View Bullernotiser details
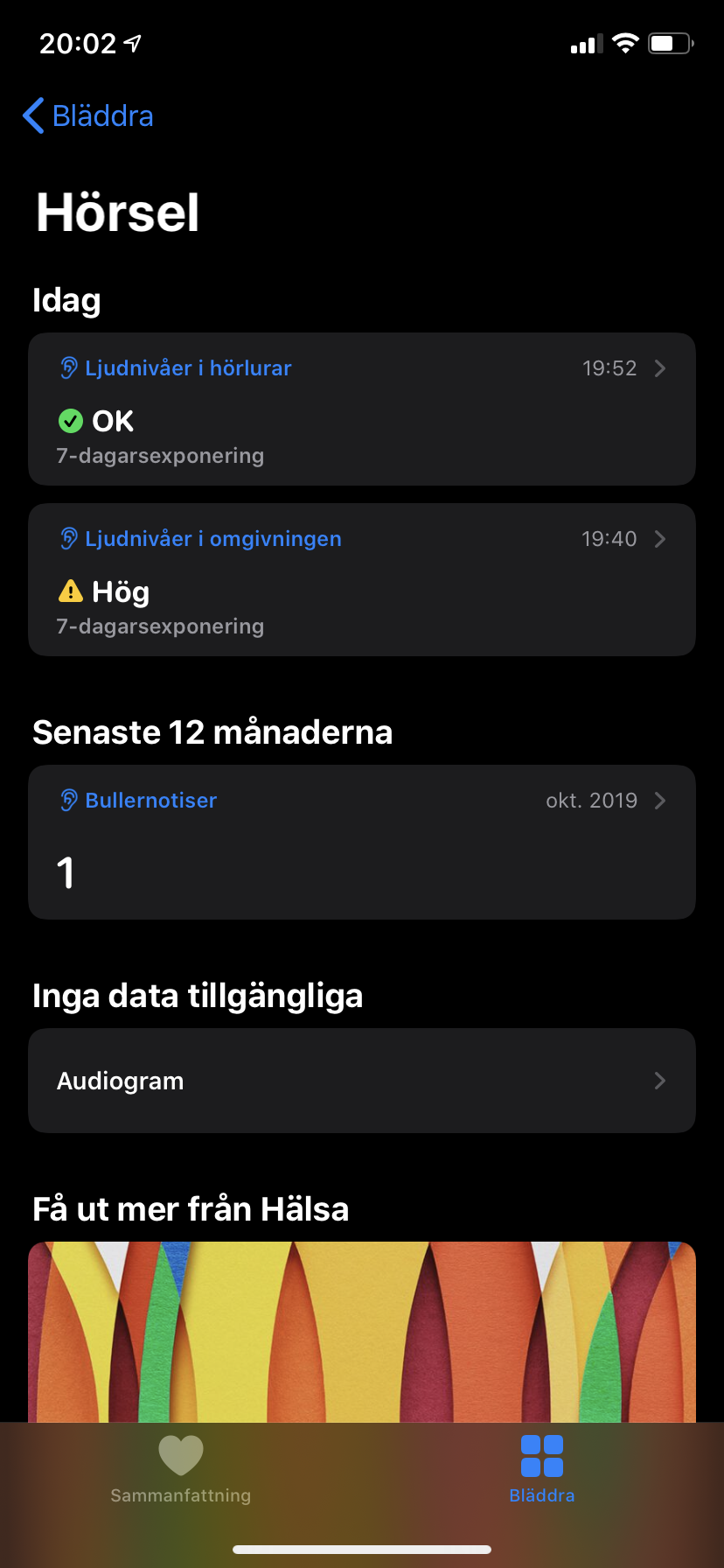This screenshot has width=724, height=1568. pyautogui.click(x=362, y=842)
